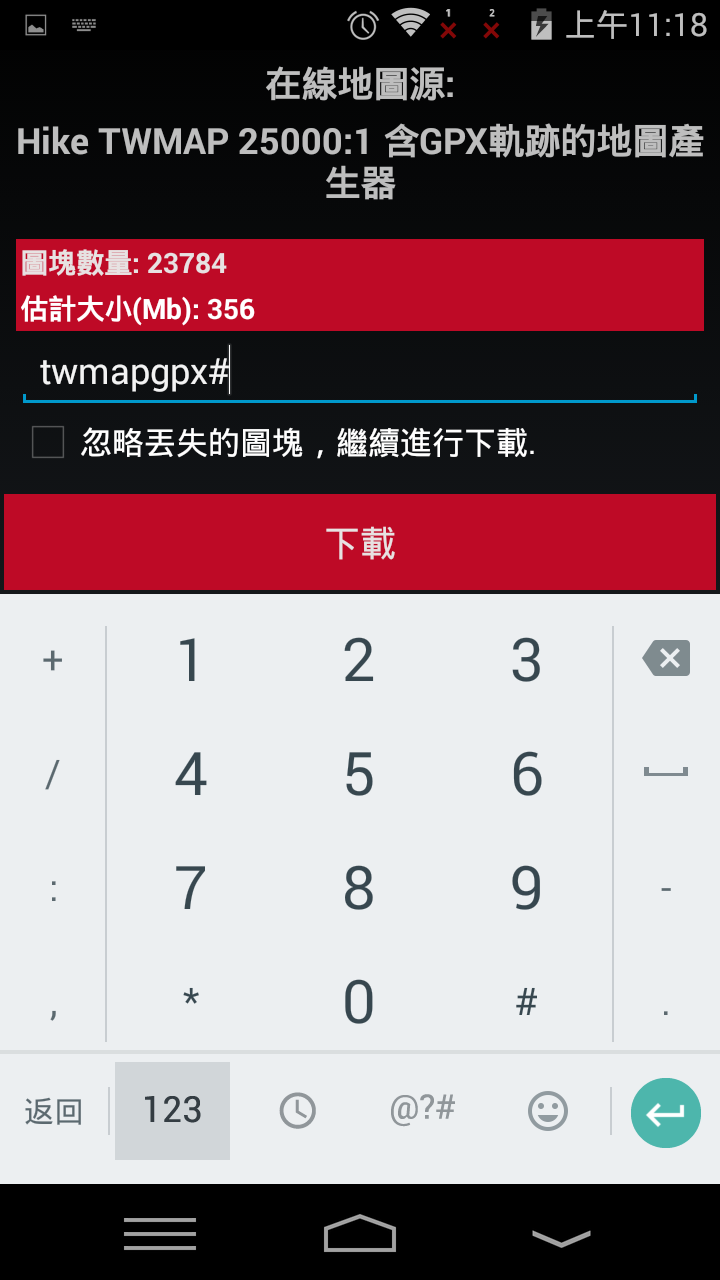720x1280 pixels.
Task: Tap the 返回 key on the keyboard
Action: coord(54,1111)
